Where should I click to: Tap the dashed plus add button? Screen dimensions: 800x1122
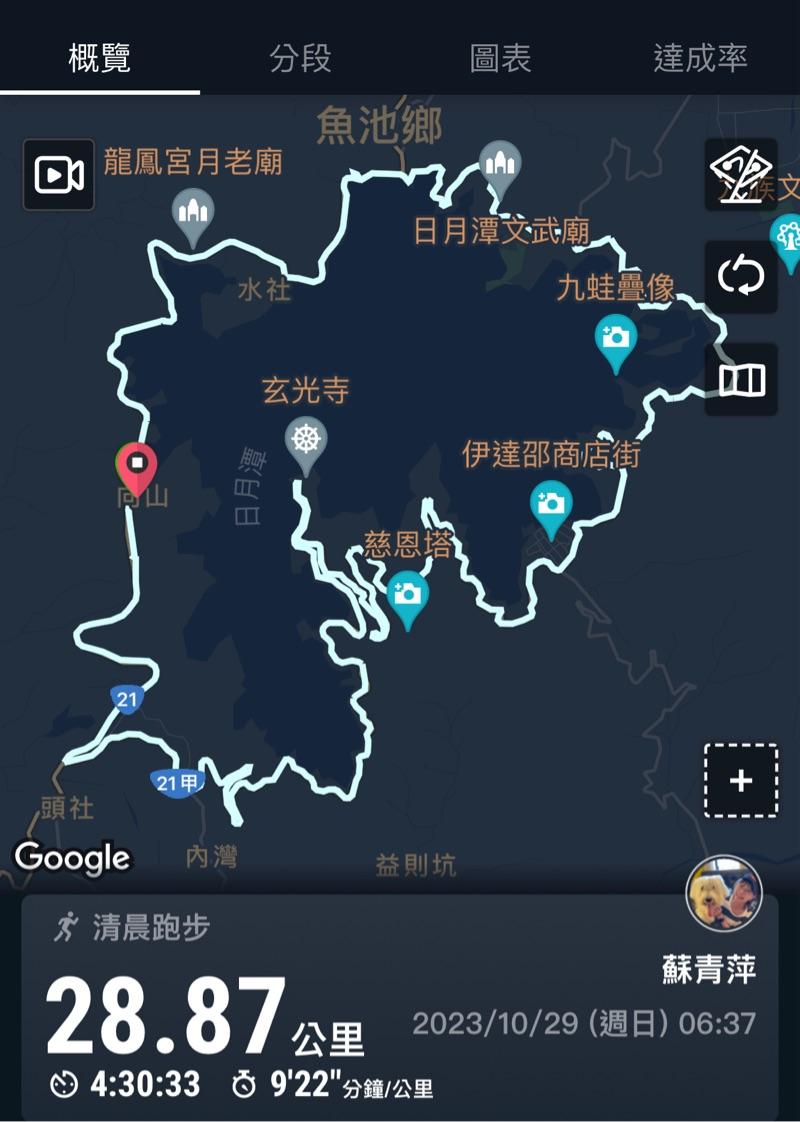coord(741,781)
